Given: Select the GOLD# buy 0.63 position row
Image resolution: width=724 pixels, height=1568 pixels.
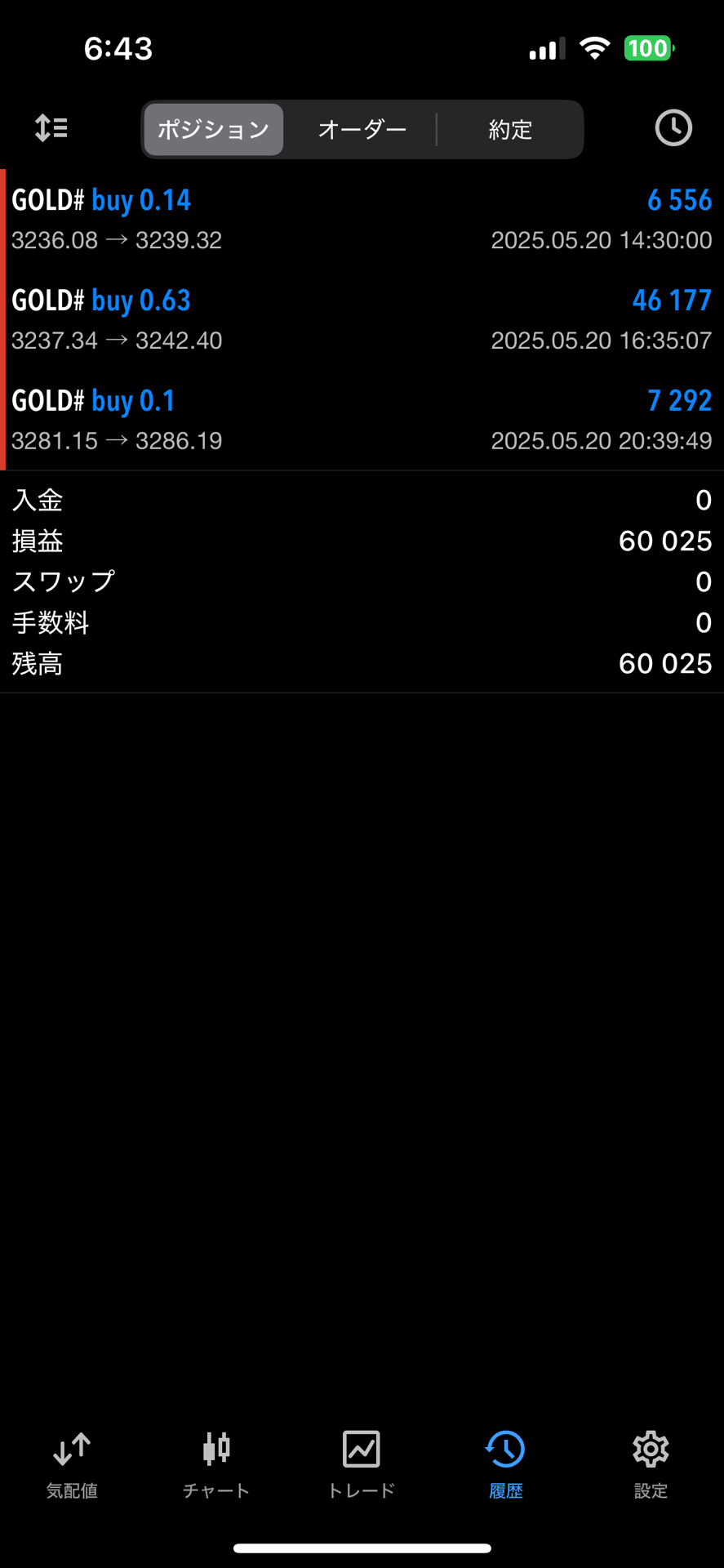Looking at the screenshot, I should [362, 319].
